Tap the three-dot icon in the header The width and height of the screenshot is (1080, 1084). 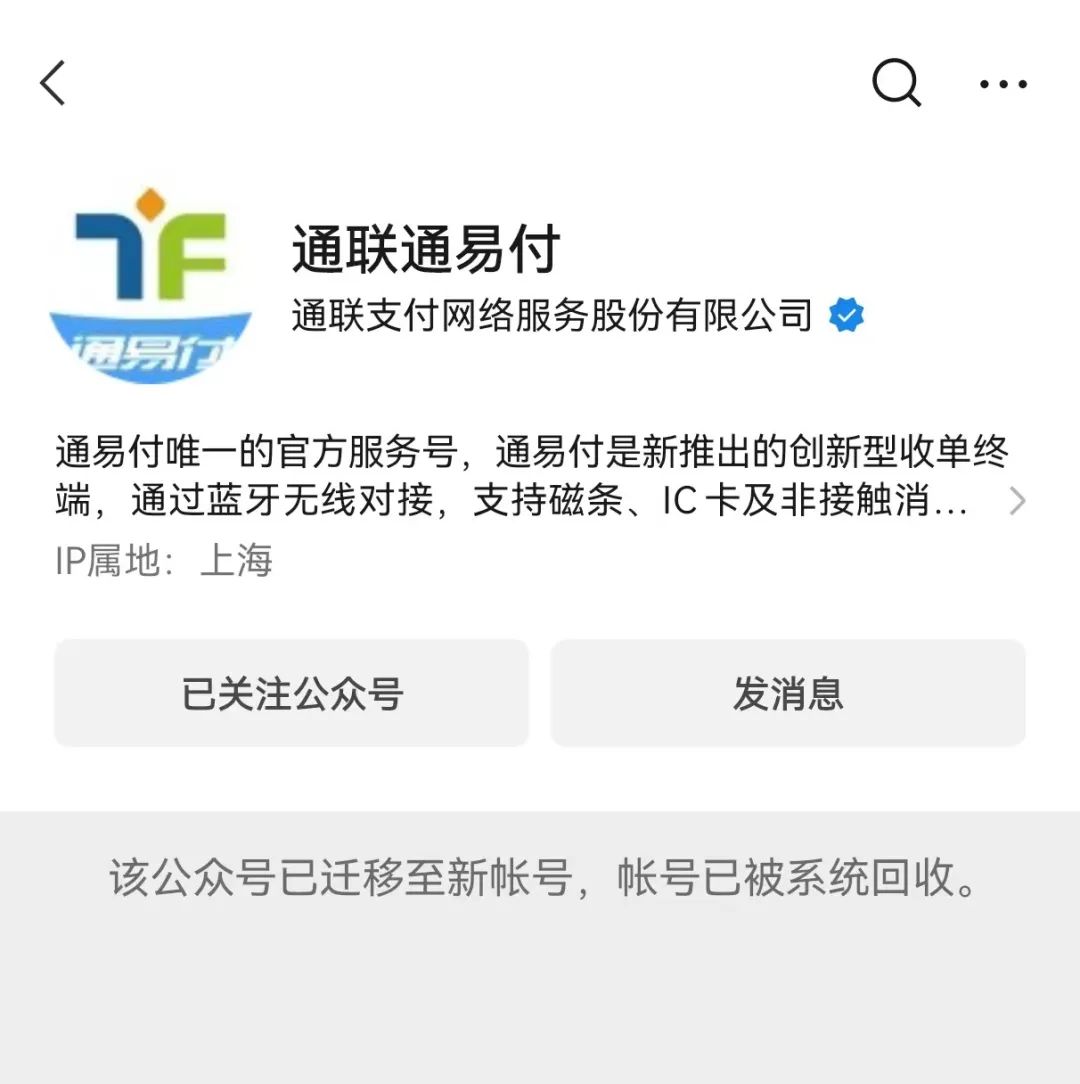pos(1001,84)
